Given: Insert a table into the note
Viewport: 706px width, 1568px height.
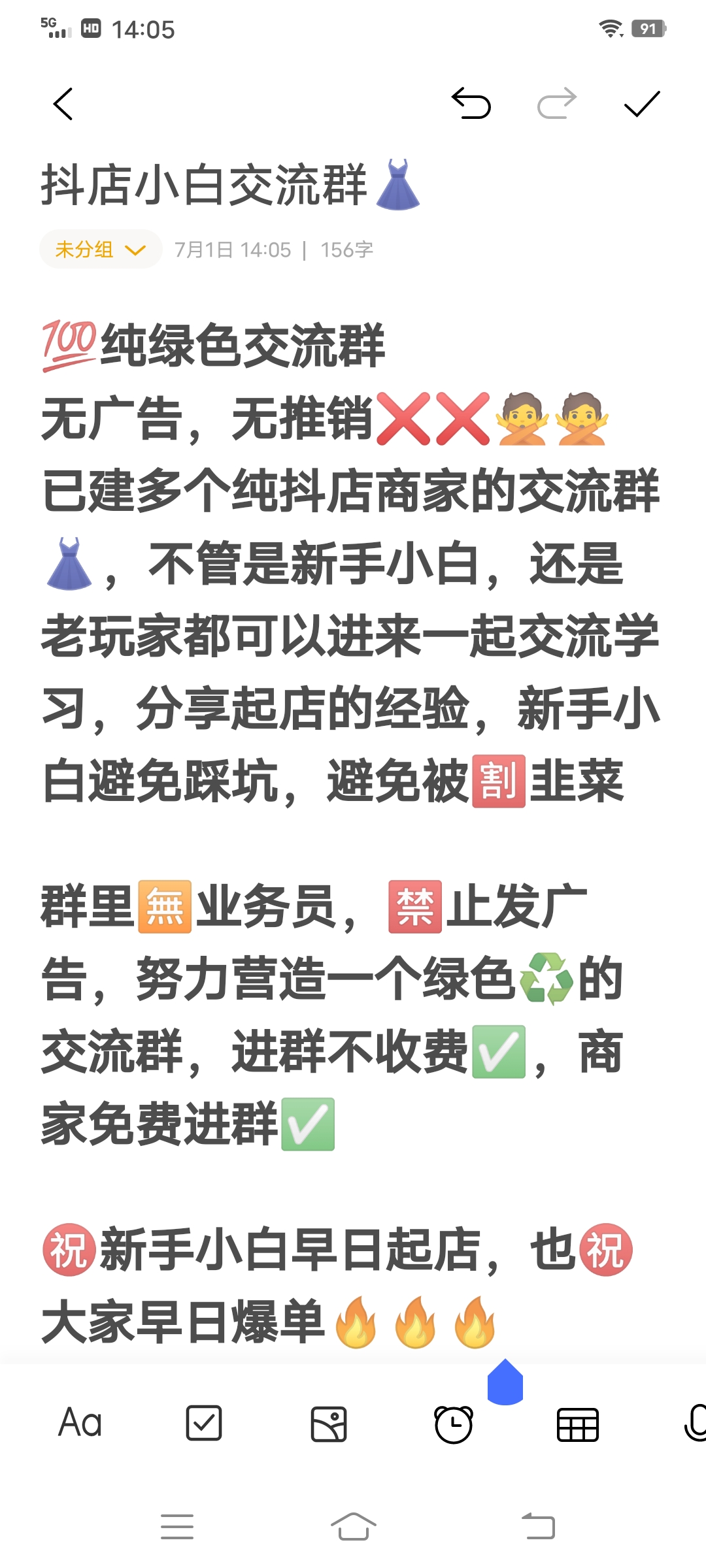Looking at the screenshot, I should coord(578,1425).
